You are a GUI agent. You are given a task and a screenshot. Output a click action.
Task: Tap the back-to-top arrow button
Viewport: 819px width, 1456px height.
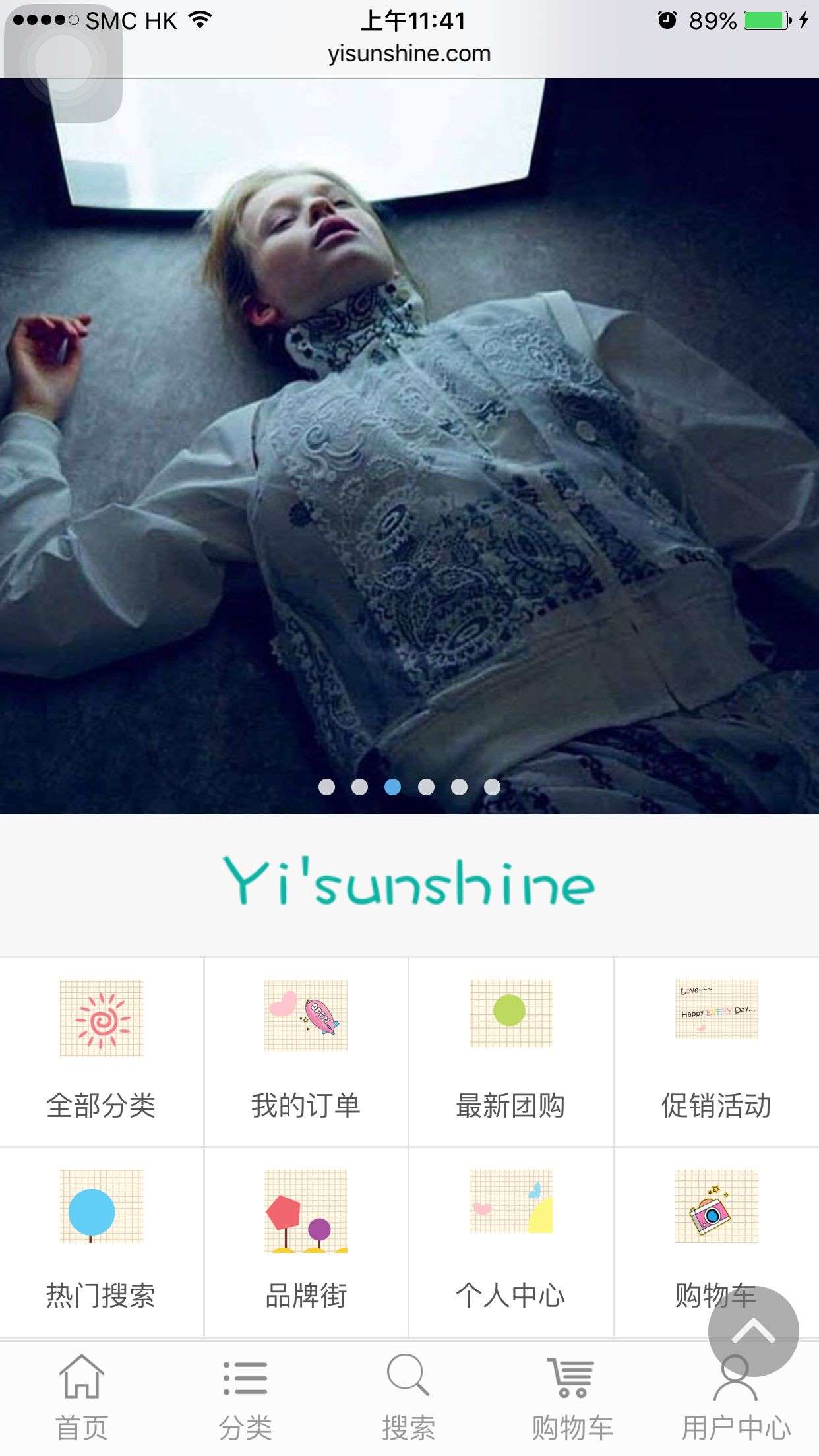tap(753, 1331)
